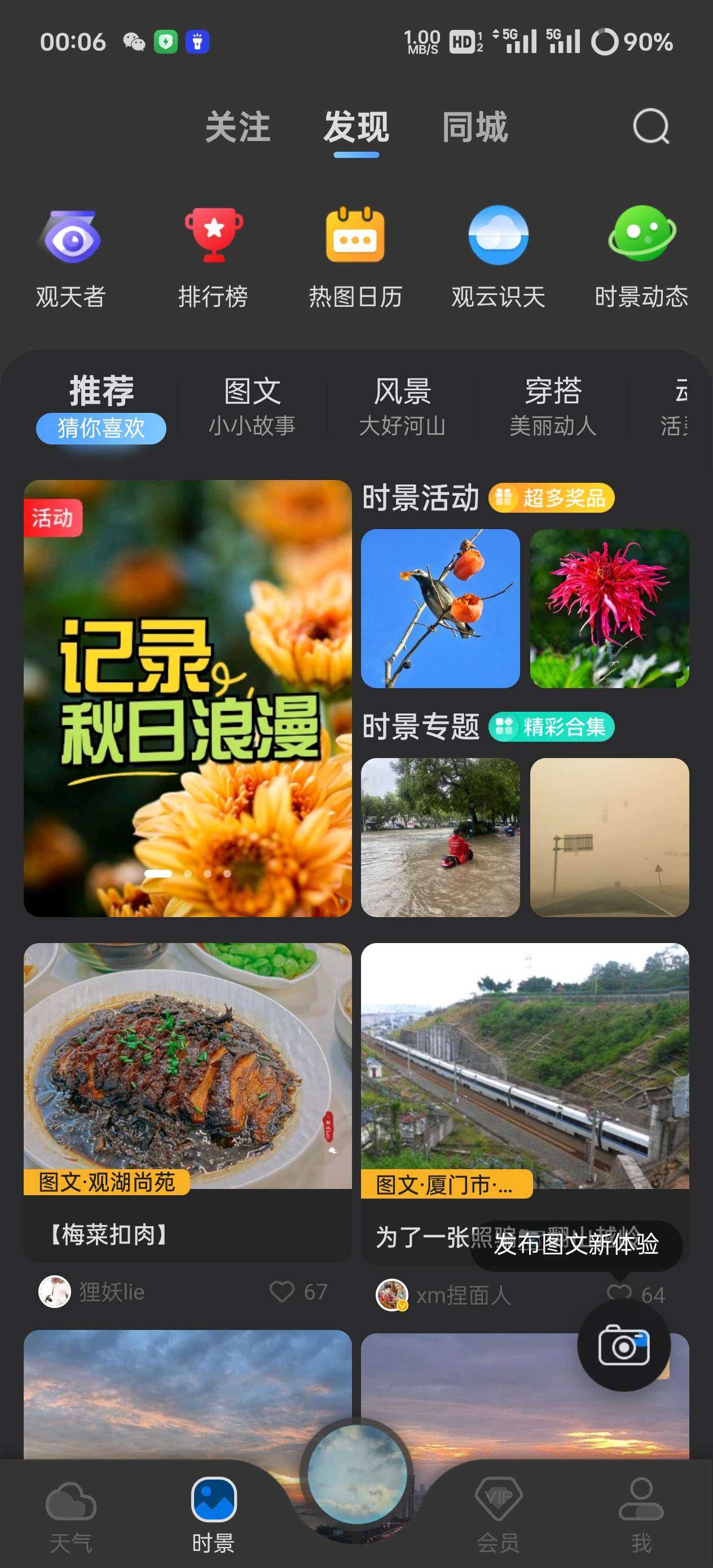Open the 记录秋日浪漫 activity banner

[x=187, y=698]
